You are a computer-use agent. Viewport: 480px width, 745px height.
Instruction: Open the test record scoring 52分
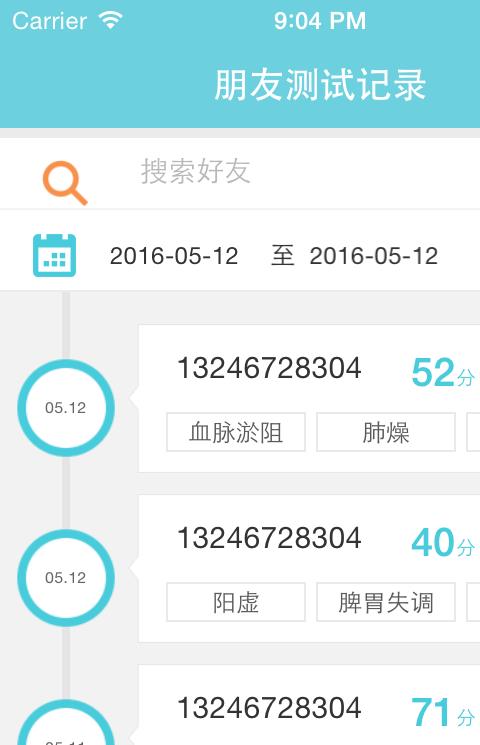(x=309, y=399)
